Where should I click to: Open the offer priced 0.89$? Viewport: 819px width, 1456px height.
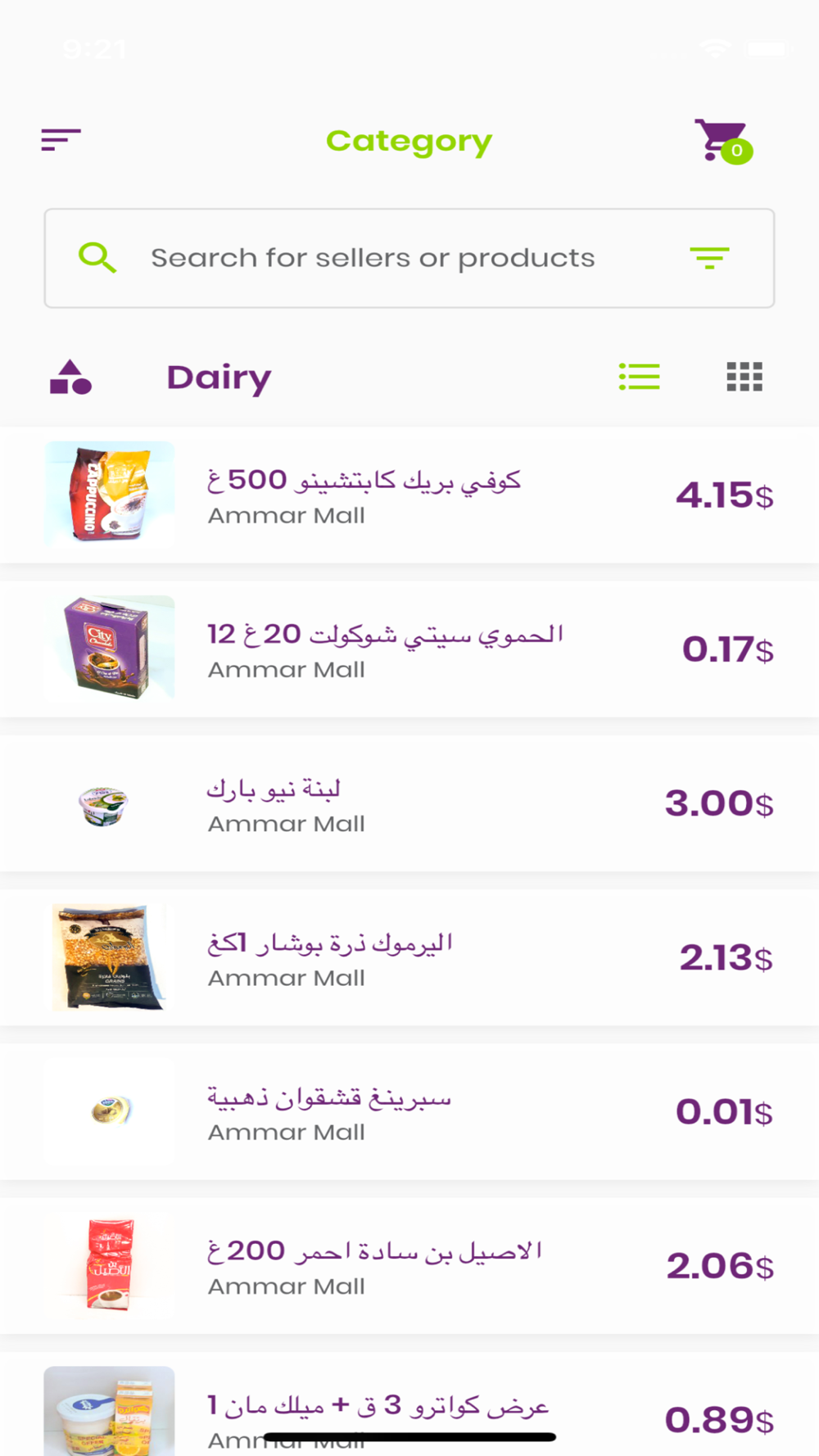(x=409, y=1404)
